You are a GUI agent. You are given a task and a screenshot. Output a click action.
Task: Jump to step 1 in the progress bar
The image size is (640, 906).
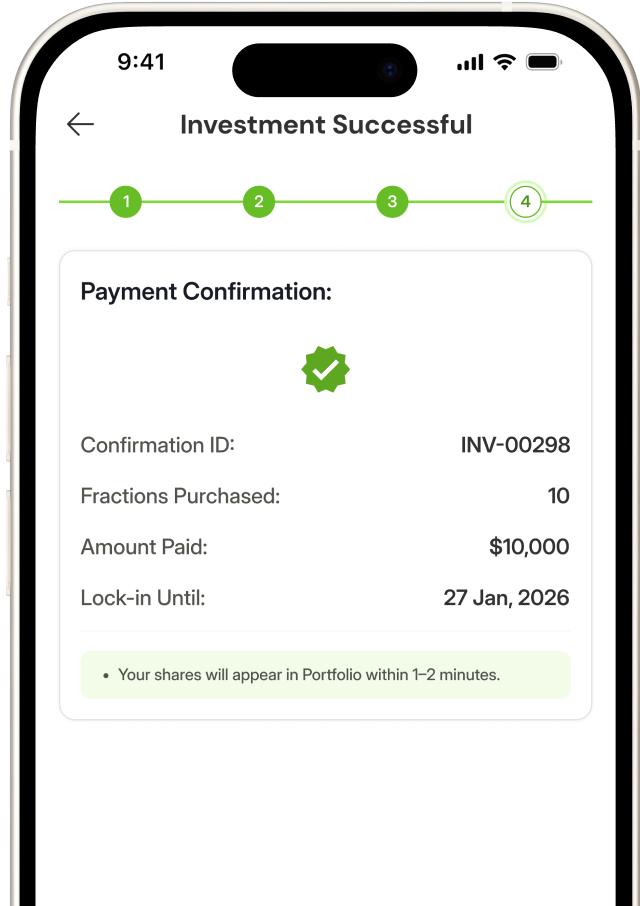coord(126,202)
